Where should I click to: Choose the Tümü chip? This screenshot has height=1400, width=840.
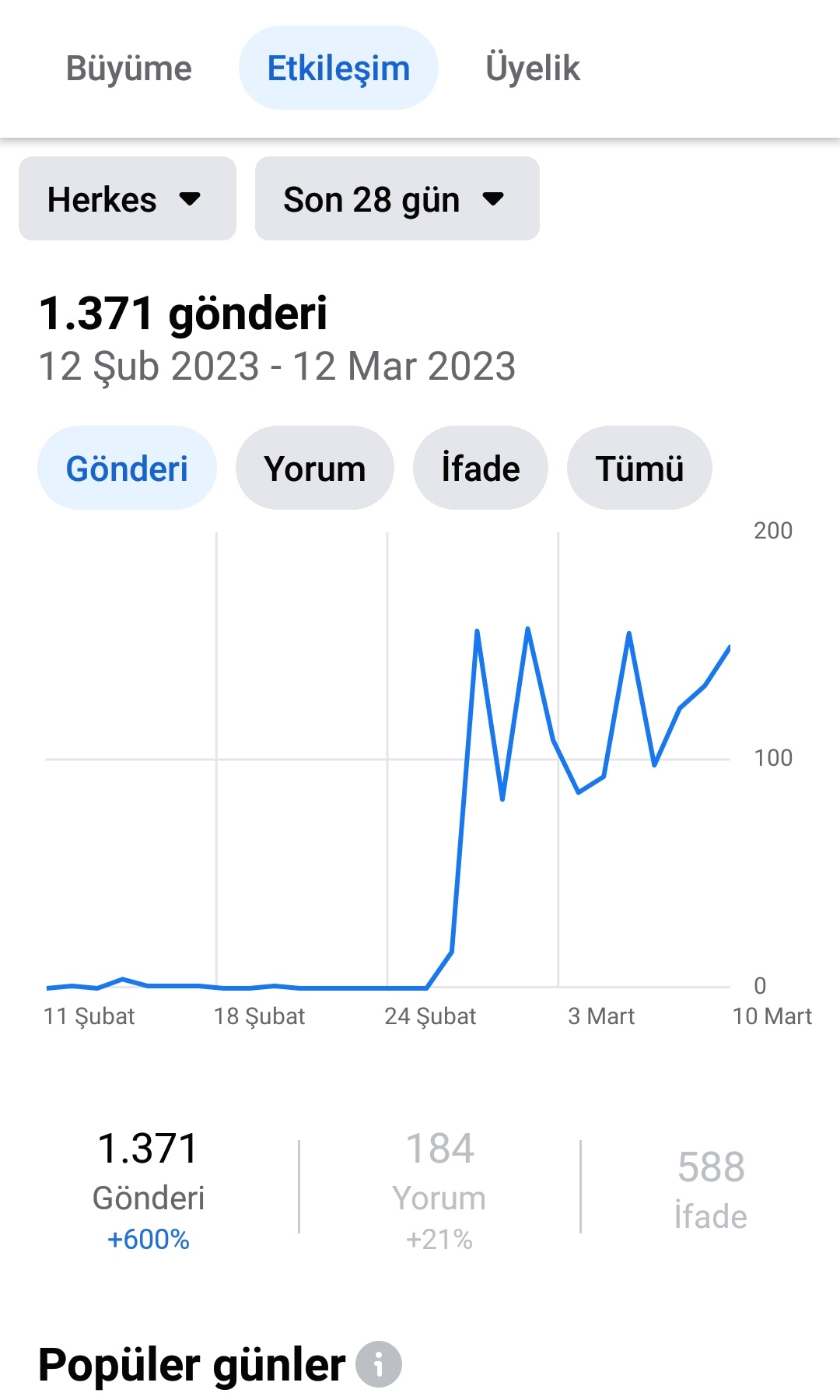[x=639, y=468]
